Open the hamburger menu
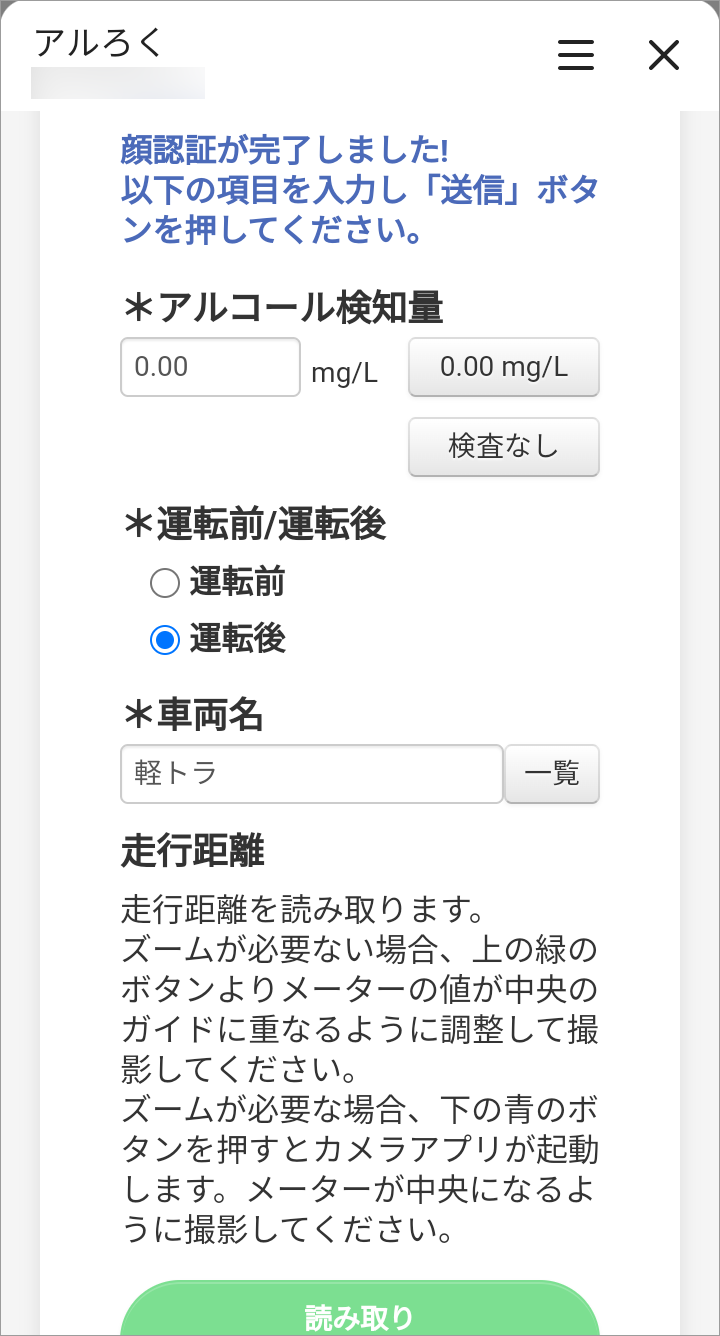This screenshot has height=1336, width=720. pos(575,55)
